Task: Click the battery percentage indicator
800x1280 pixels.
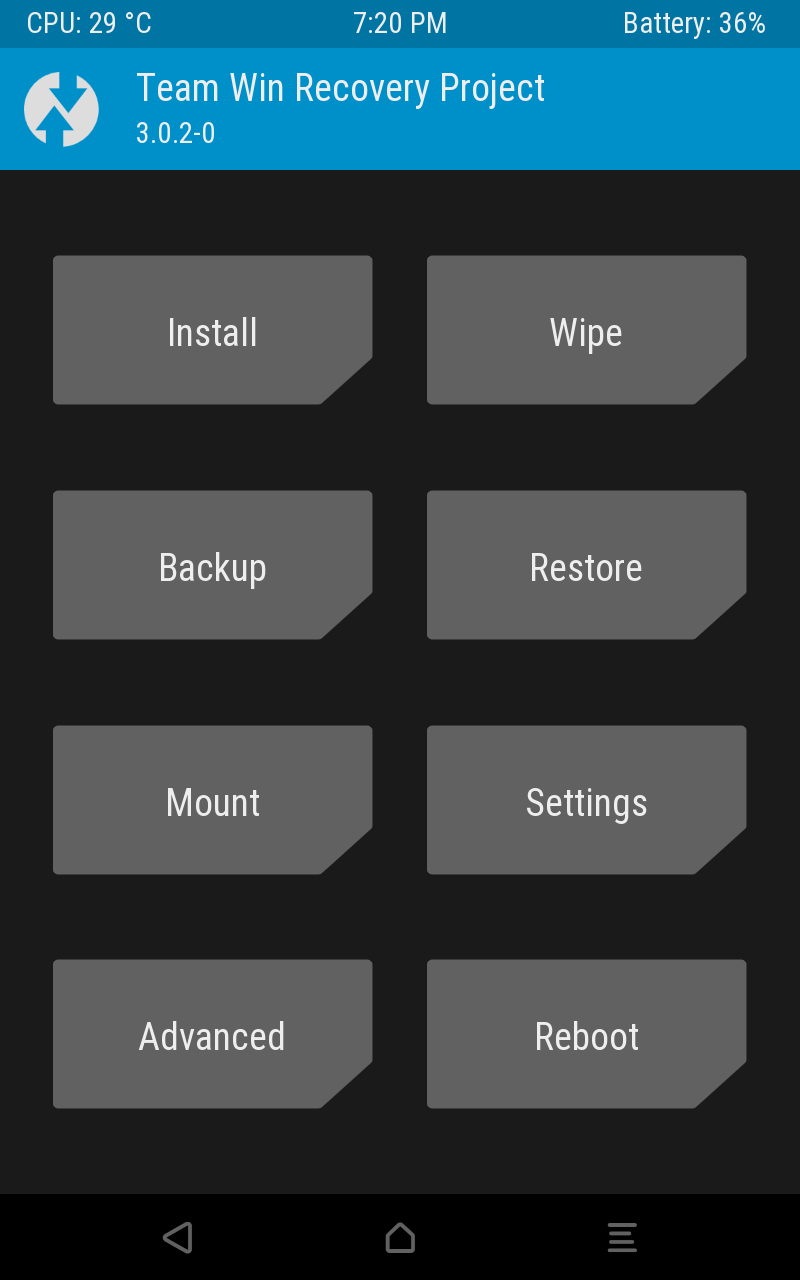Action: pos(694,23)
